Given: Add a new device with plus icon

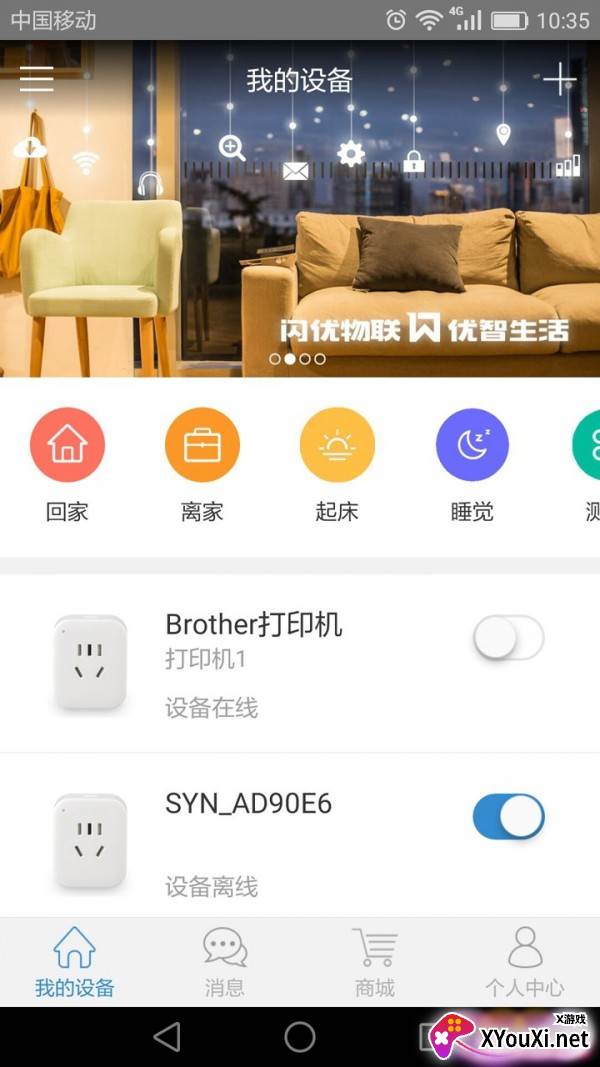Looking at the screenshot, I should (x=559, y=79).
